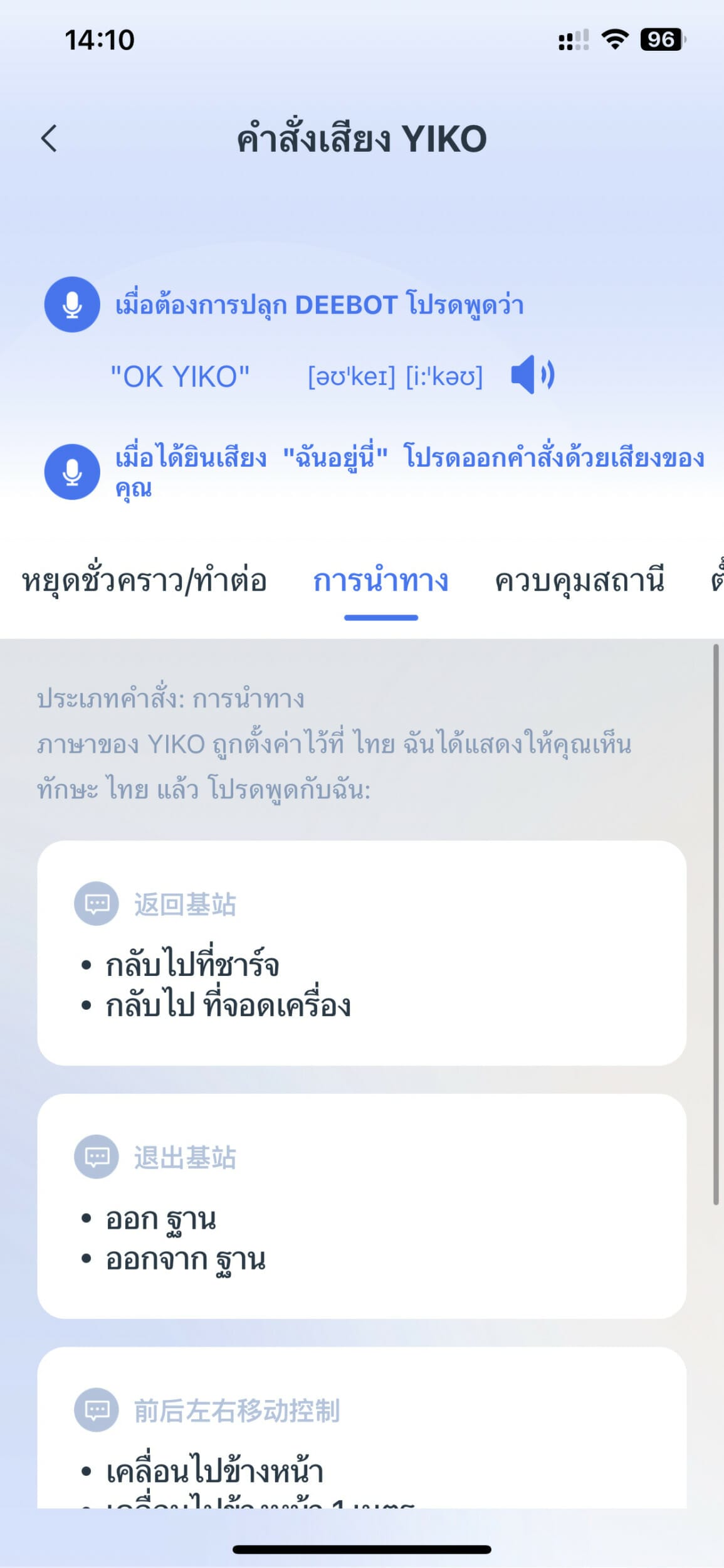The height and width of the screenshot is (1568, 724).
Task: Play the OK YIKO pronunciation audio
Action: (x=532, y=375)
